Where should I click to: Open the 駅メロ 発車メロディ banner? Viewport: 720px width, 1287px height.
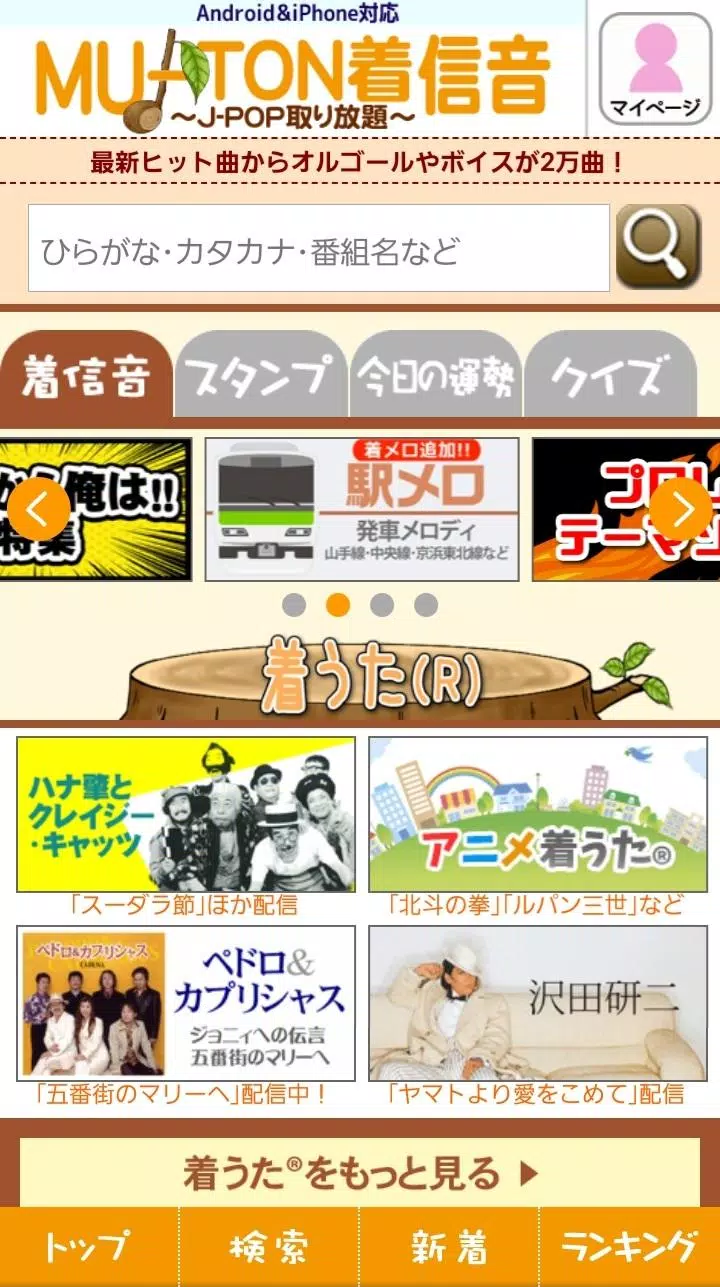tap(362, 509)
